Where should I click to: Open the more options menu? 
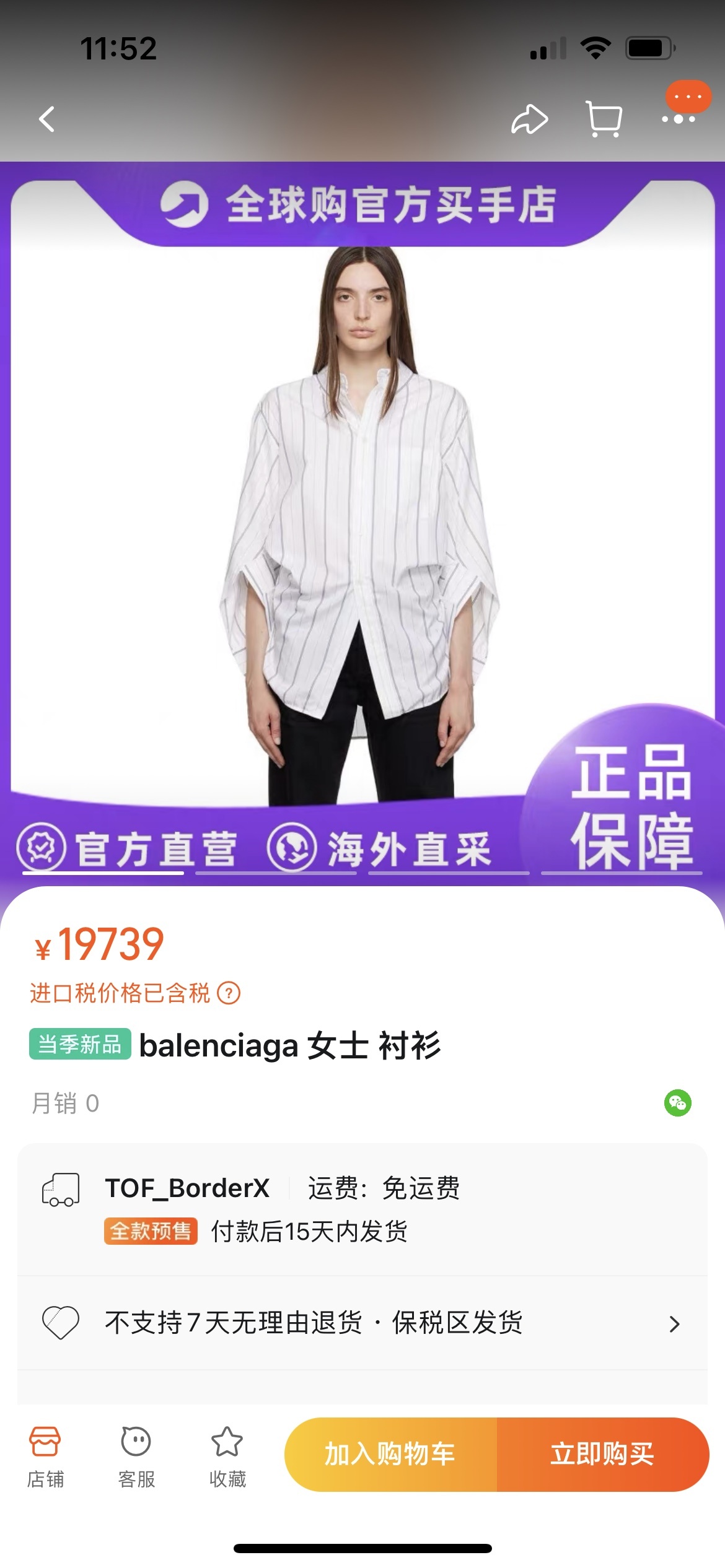(679, 118)
